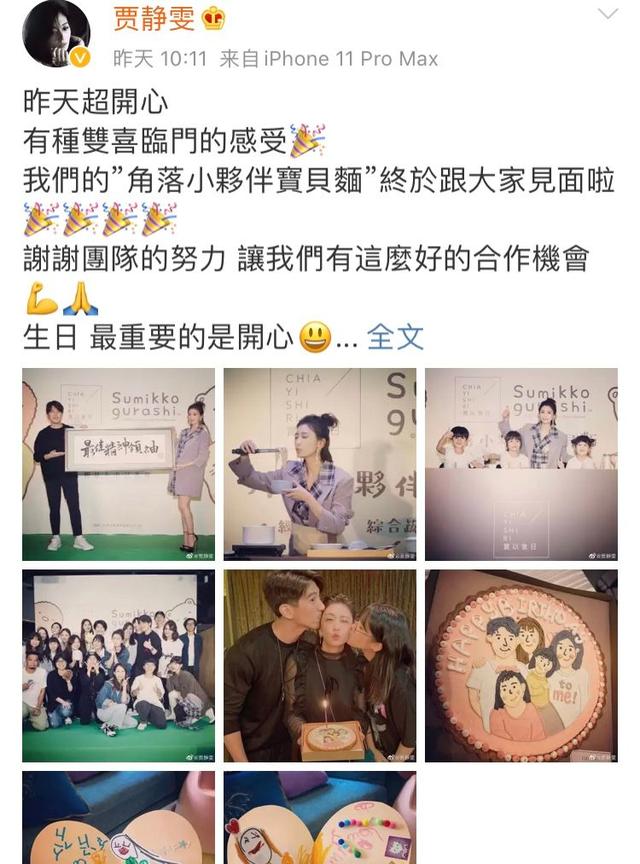Open the Happy Birthday cake photo
The height and width of the screenshot is (864, 640).
pos(521,665)
